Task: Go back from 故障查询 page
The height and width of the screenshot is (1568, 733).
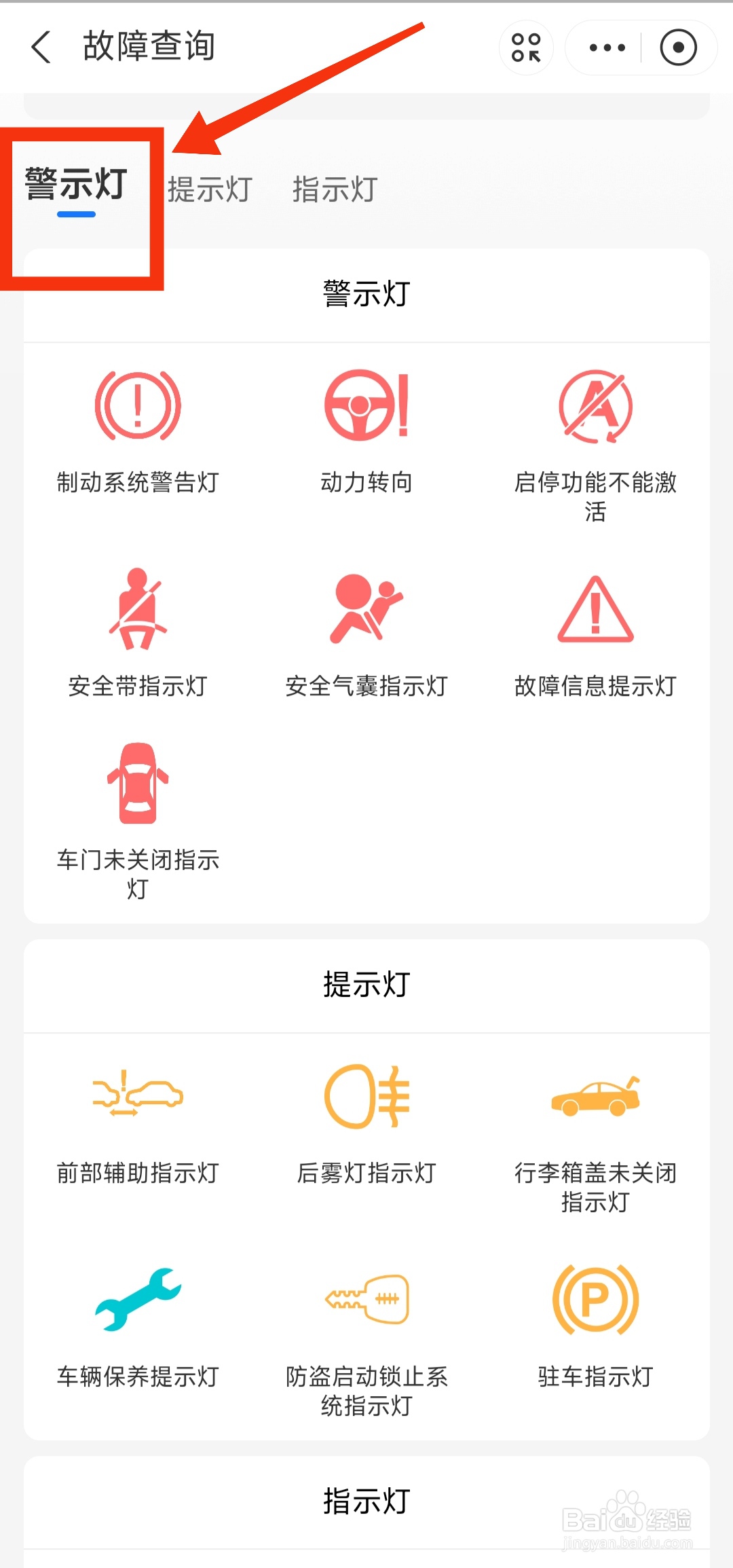Action: click(41, 48)
